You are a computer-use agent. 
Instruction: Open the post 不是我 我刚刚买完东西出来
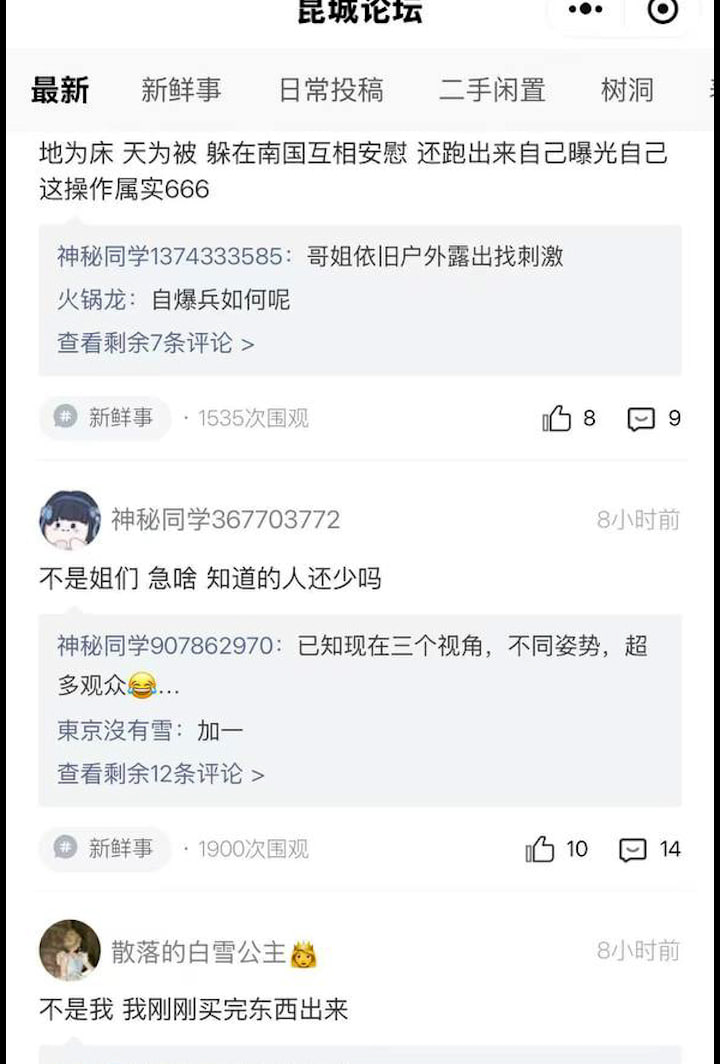click(x=193, y=1010)
